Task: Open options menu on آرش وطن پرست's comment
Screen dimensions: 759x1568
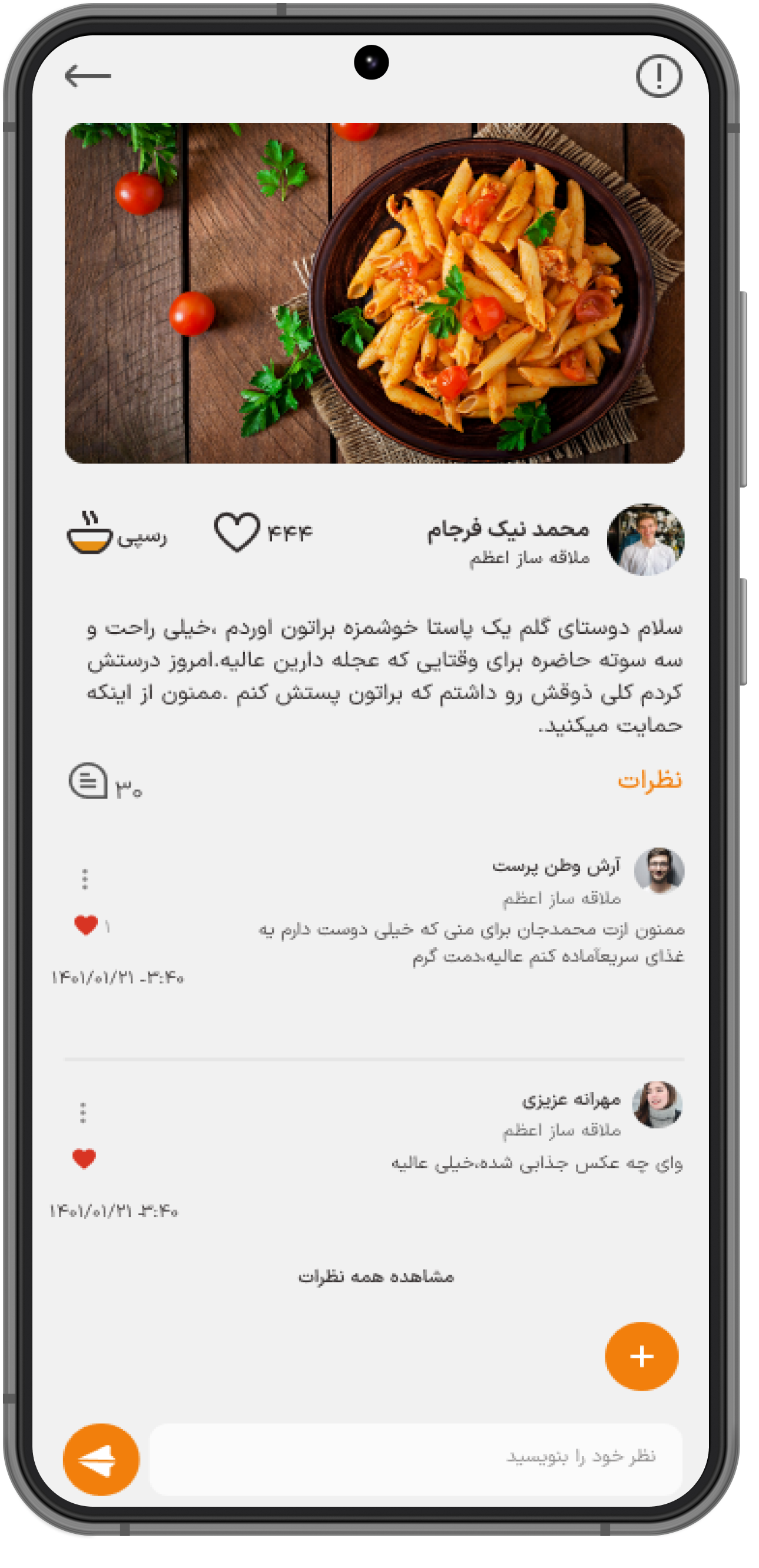Action: [x=85, y=879]
